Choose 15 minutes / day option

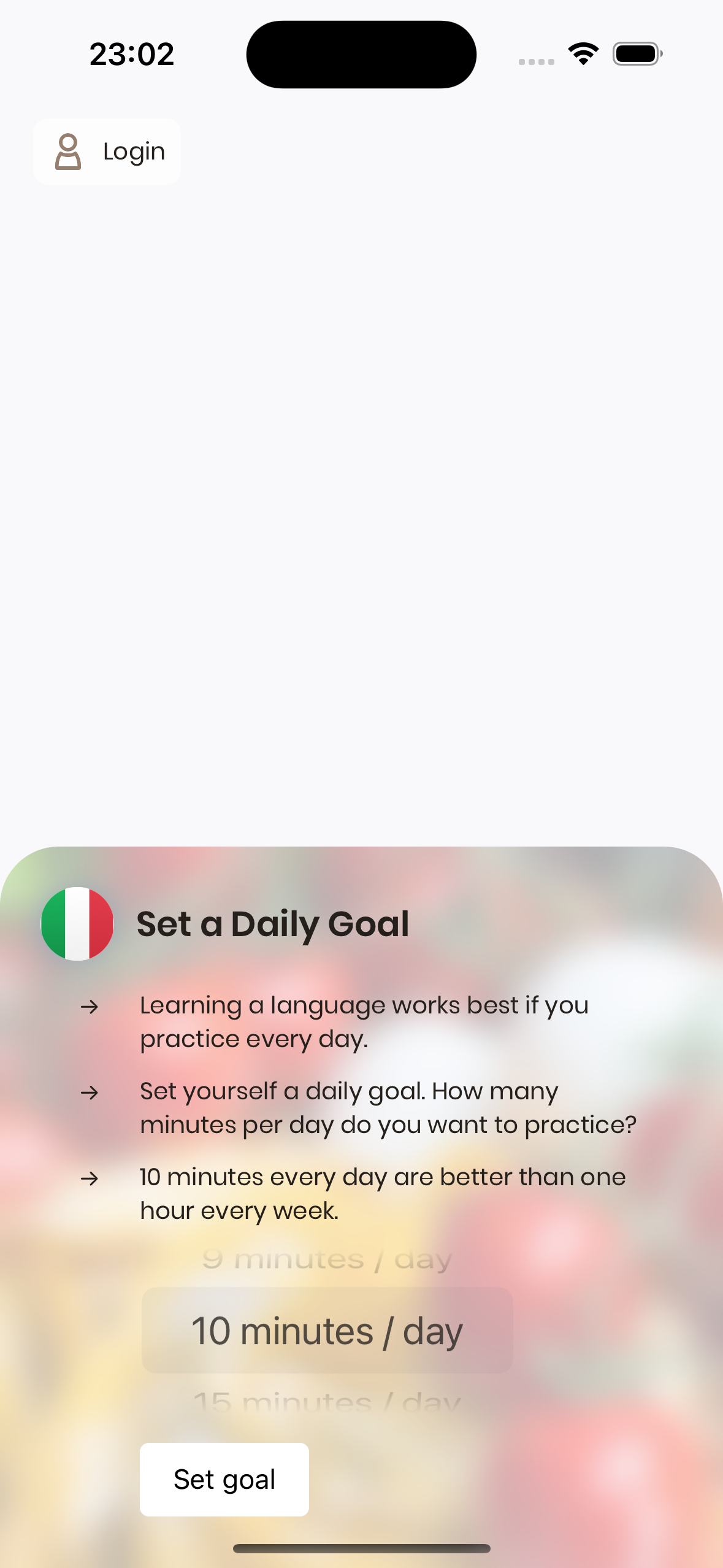coord(327,1402)
